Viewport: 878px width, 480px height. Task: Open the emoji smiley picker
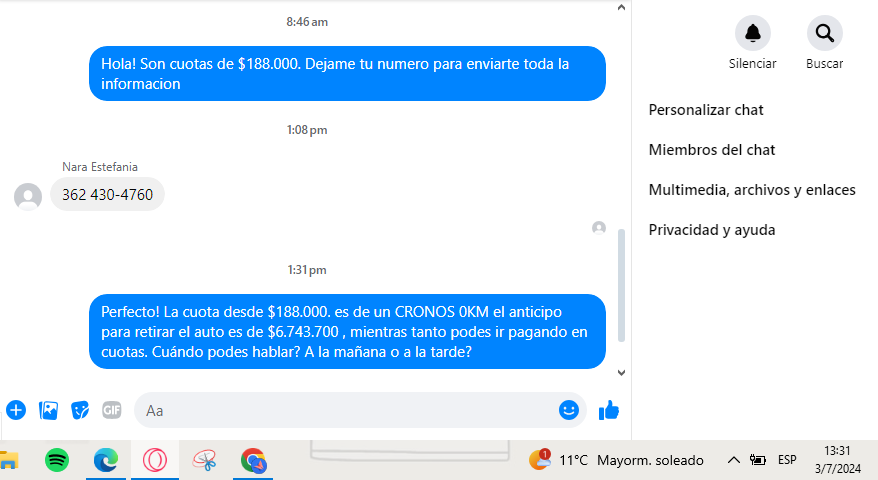[x=569, y=410]
